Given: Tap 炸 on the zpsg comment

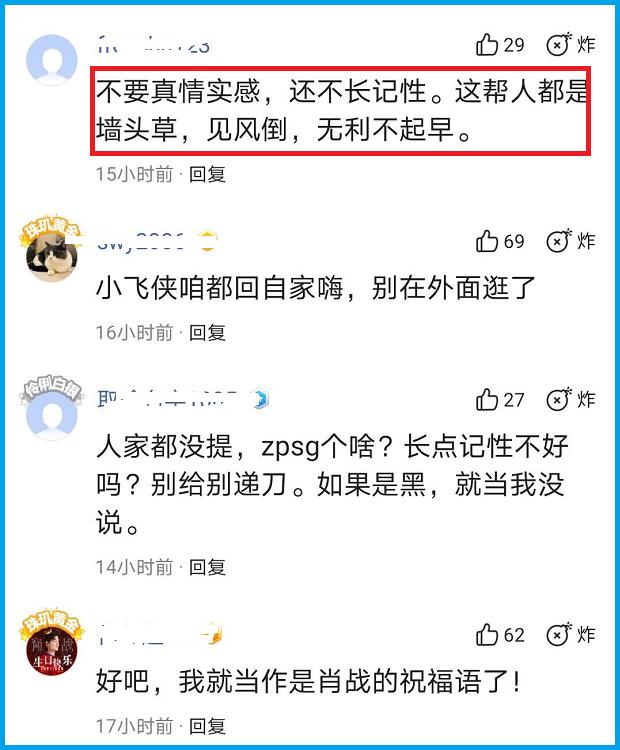Looking at the screenshot, I should click(x=571, y=400).
